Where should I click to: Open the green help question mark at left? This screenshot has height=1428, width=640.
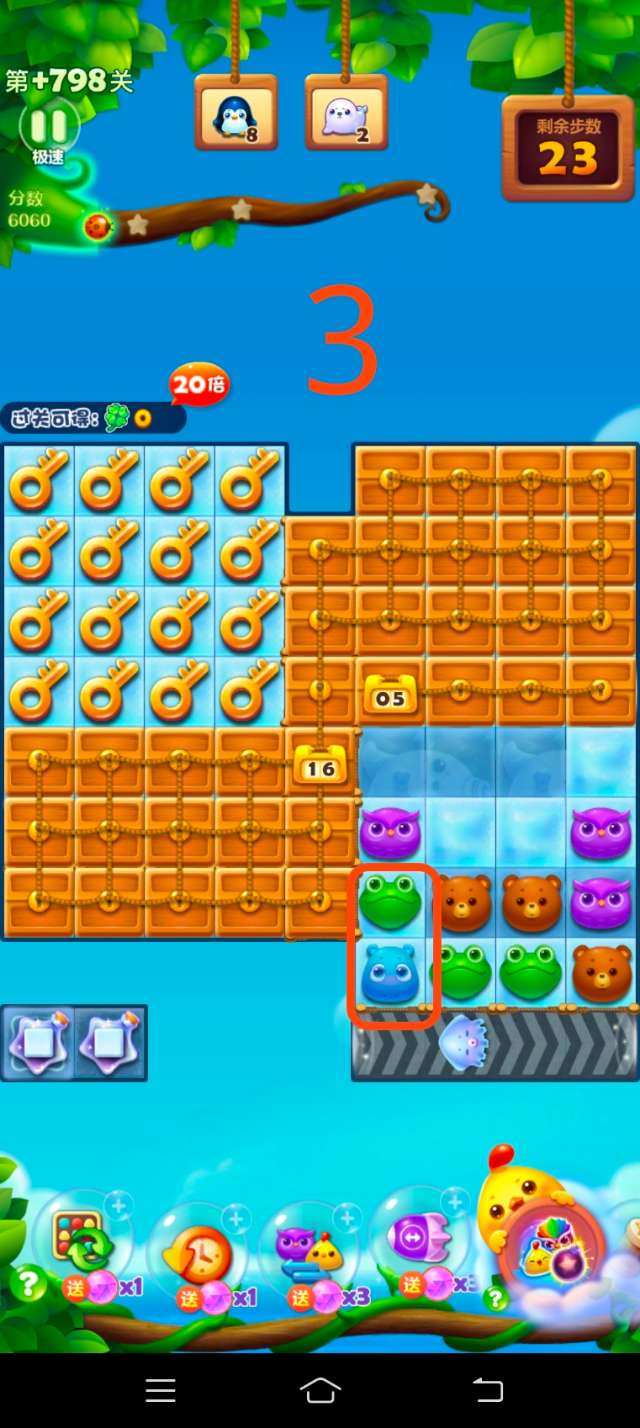tap(27, 1283)
